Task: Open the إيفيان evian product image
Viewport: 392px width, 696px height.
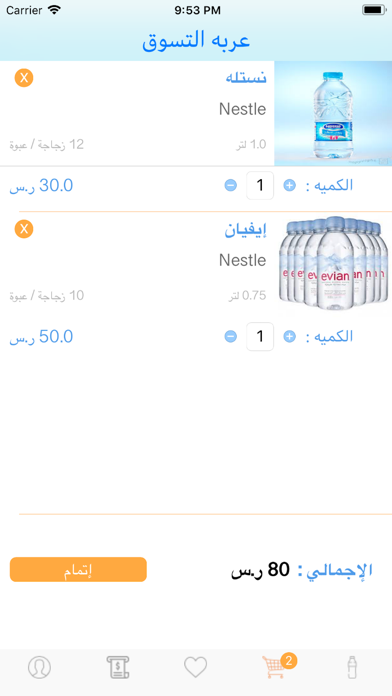Action: click(331, 263)
